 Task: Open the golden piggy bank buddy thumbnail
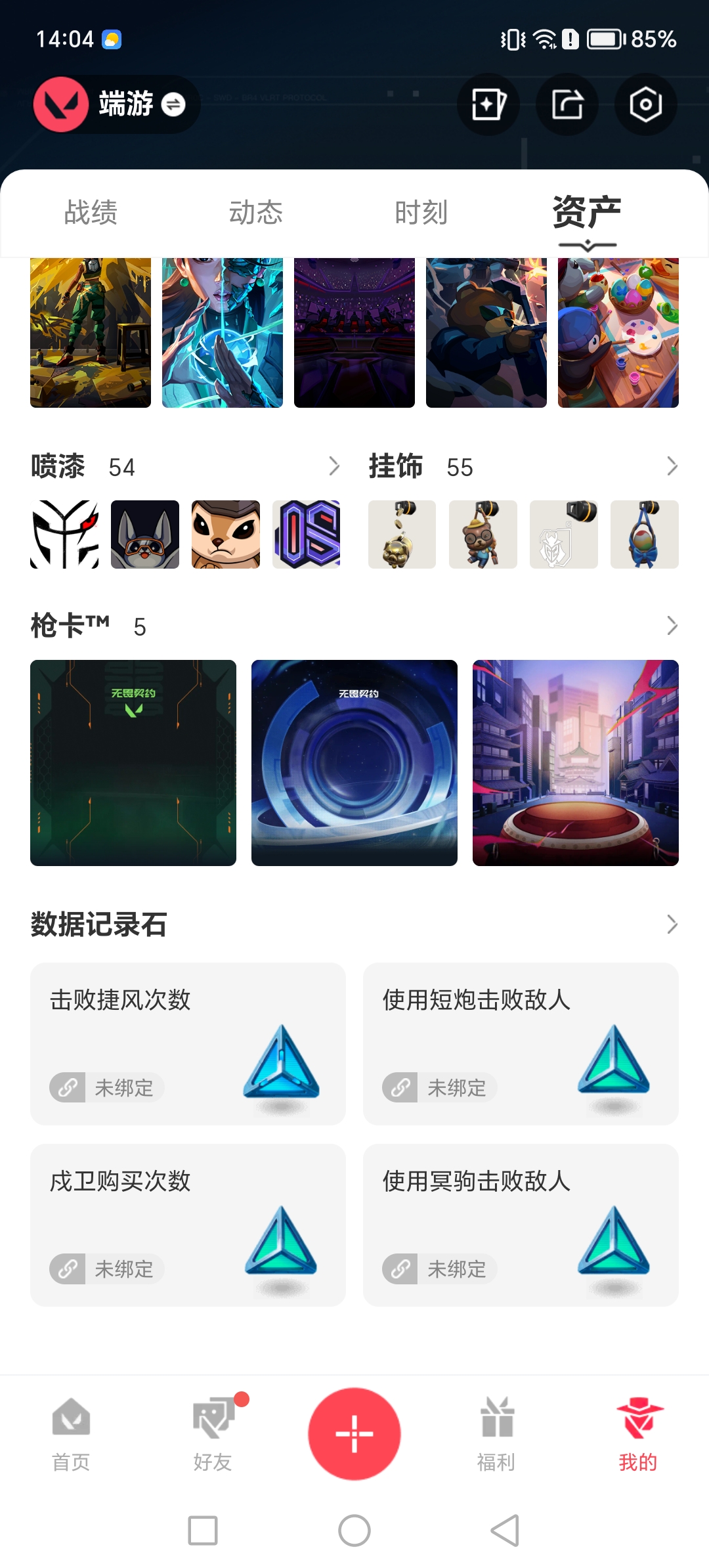(401, 534)
